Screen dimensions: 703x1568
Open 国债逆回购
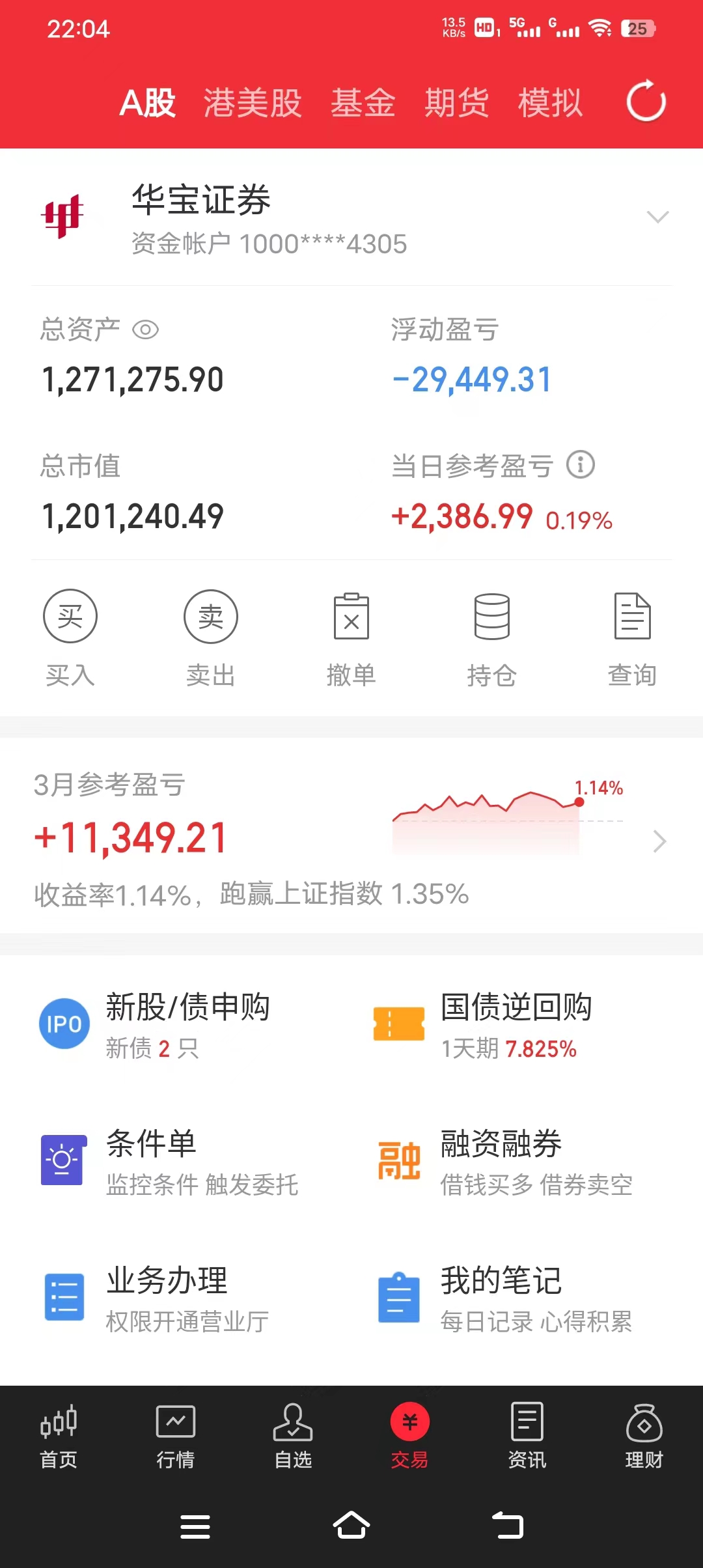pos(514,1024)
